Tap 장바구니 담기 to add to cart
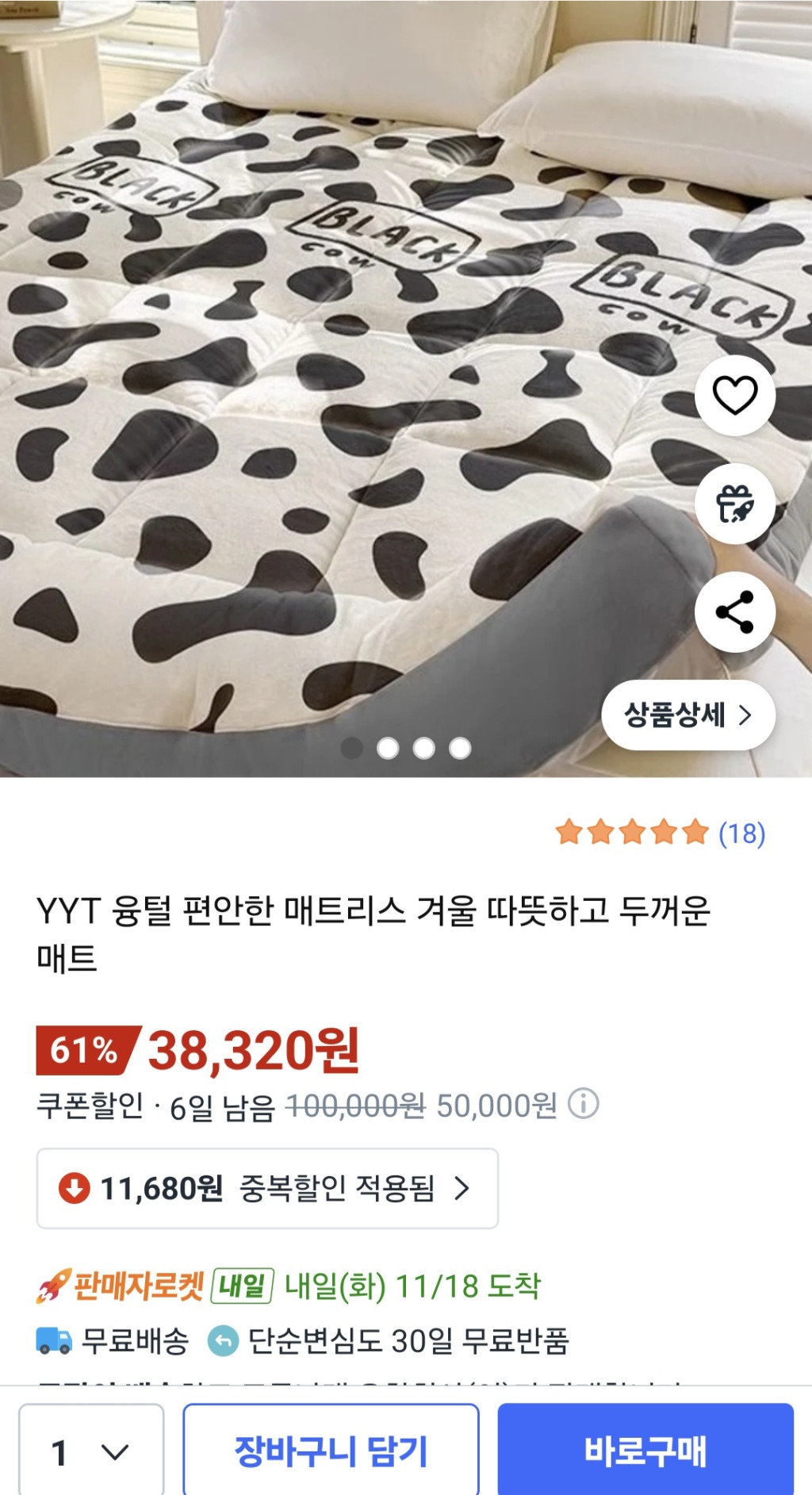This screenshot has height=1495, width=812. pos(331,1451)
